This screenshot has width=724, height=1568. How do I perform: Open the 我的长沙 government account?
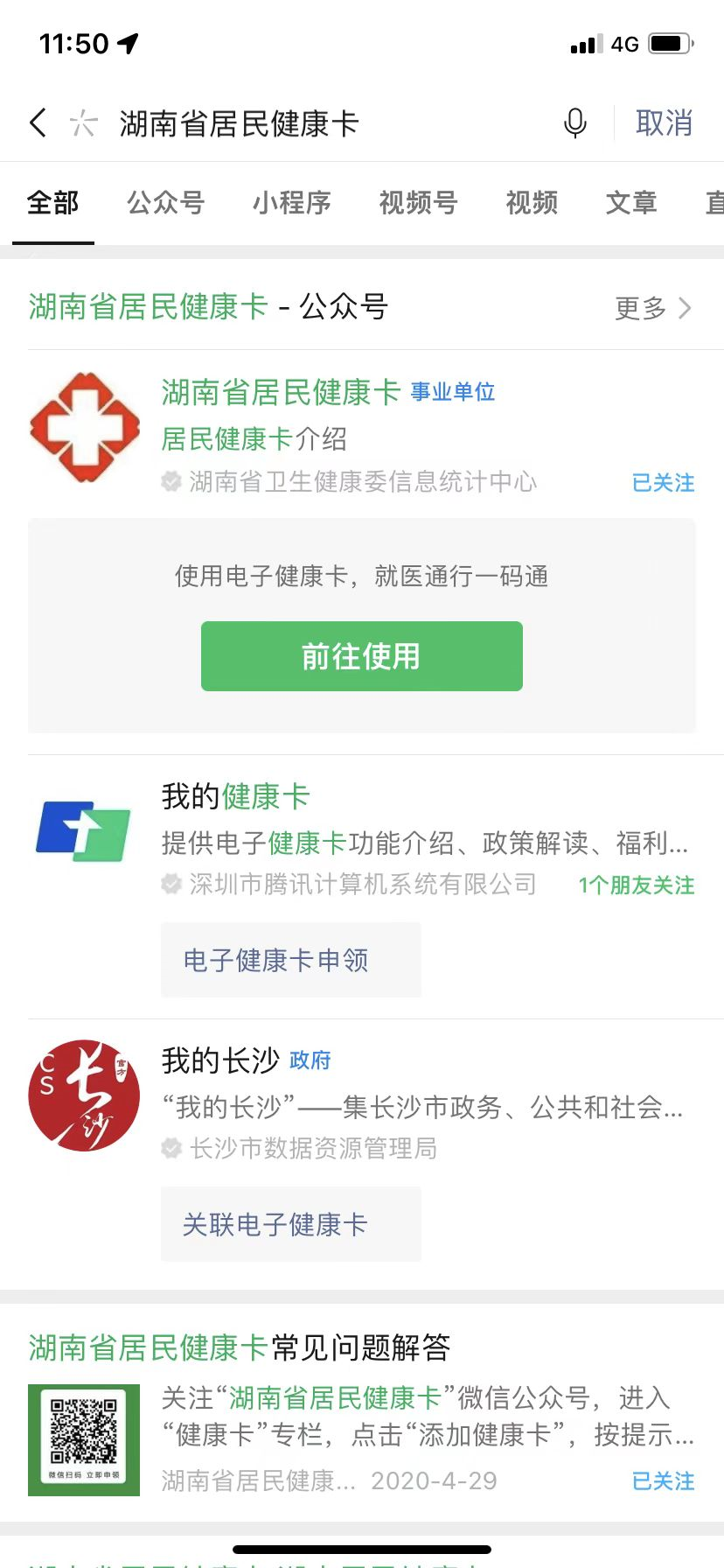pos(220,1060)
